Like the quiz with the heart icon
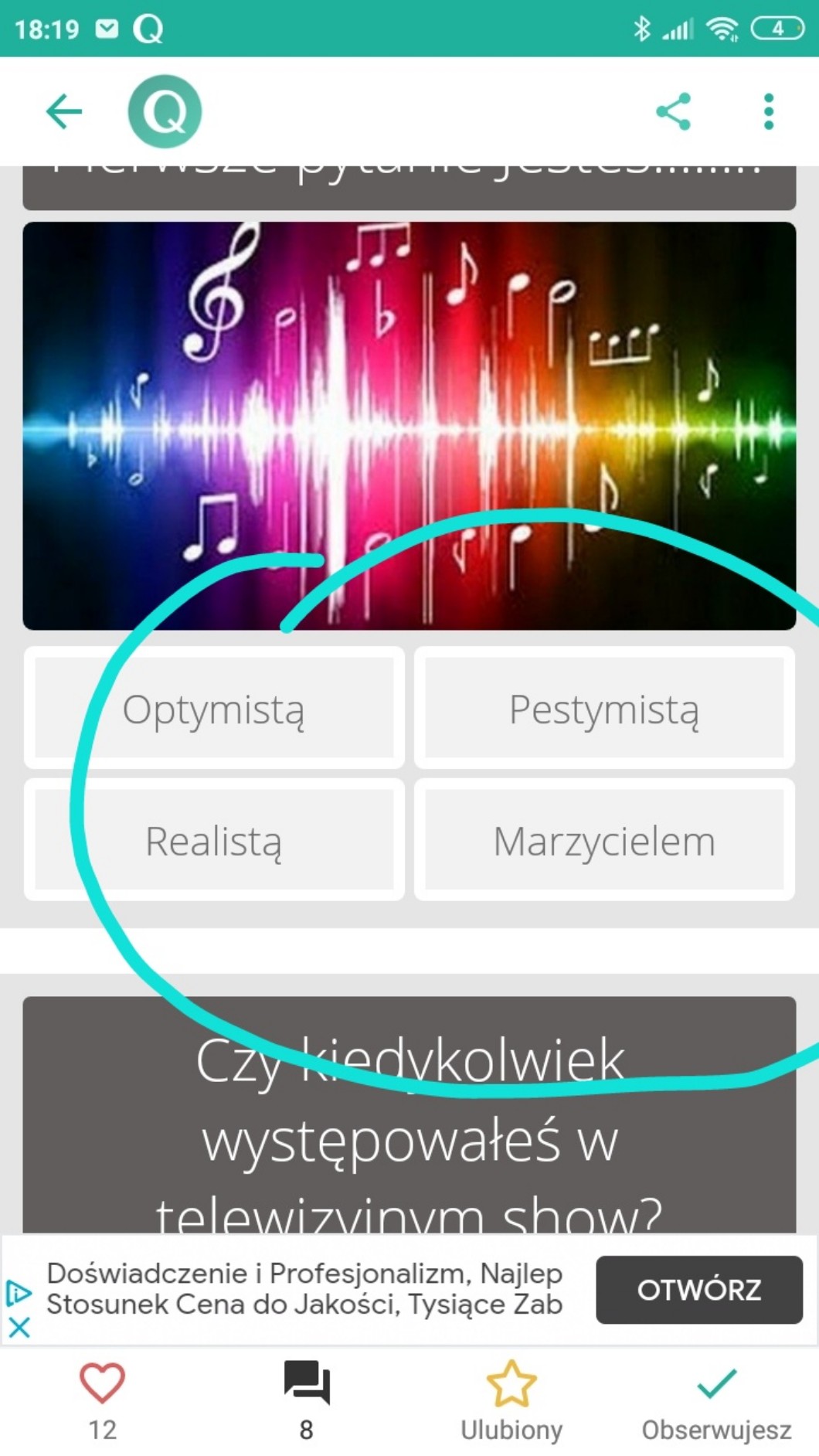819x1456 pixels. 102,1383
